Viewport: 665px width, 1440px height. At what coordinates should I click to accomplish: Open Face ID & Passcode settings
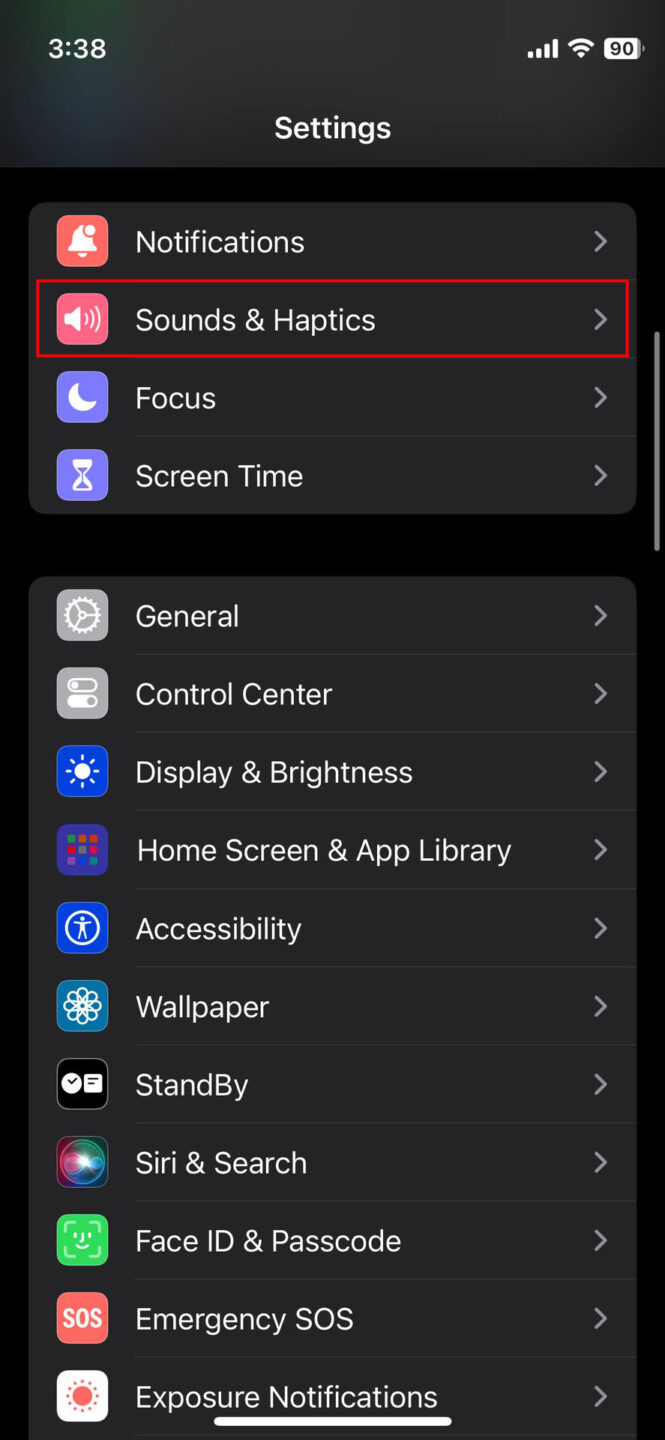tap(330, 1240)
